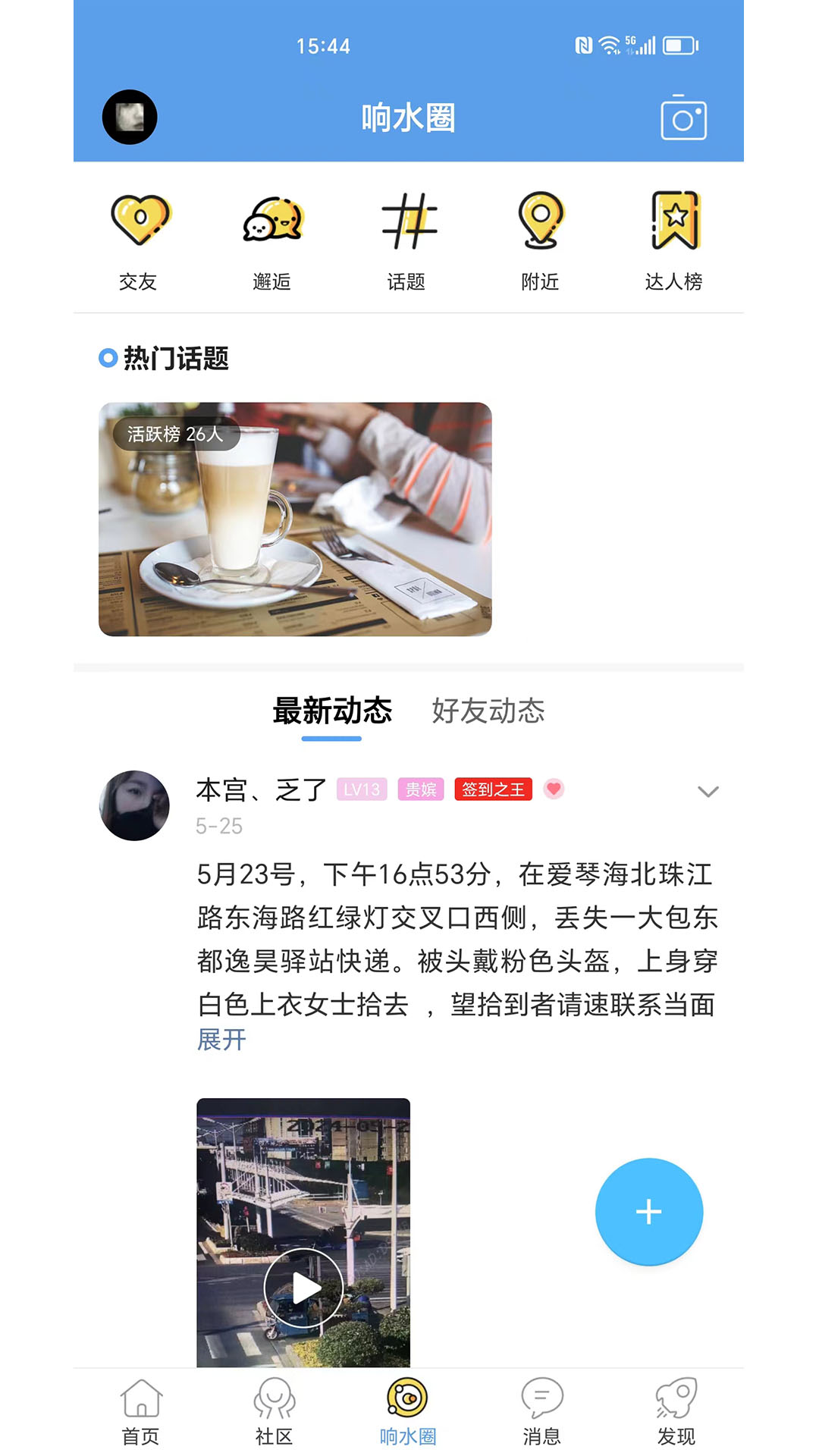Tap the blue plus floating button
819x1456 pixels.
649,1212
